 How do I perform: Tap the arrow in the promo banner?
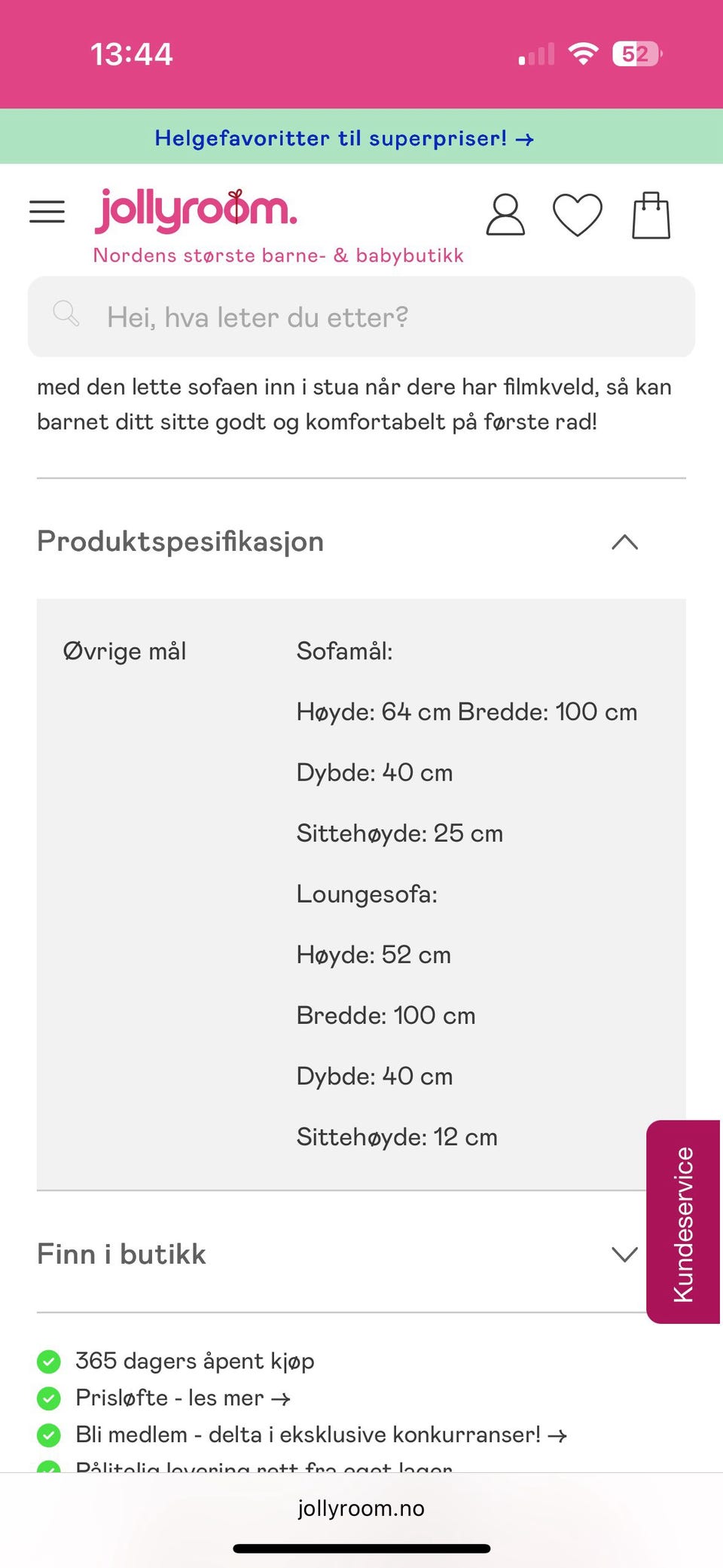(525, 139)
